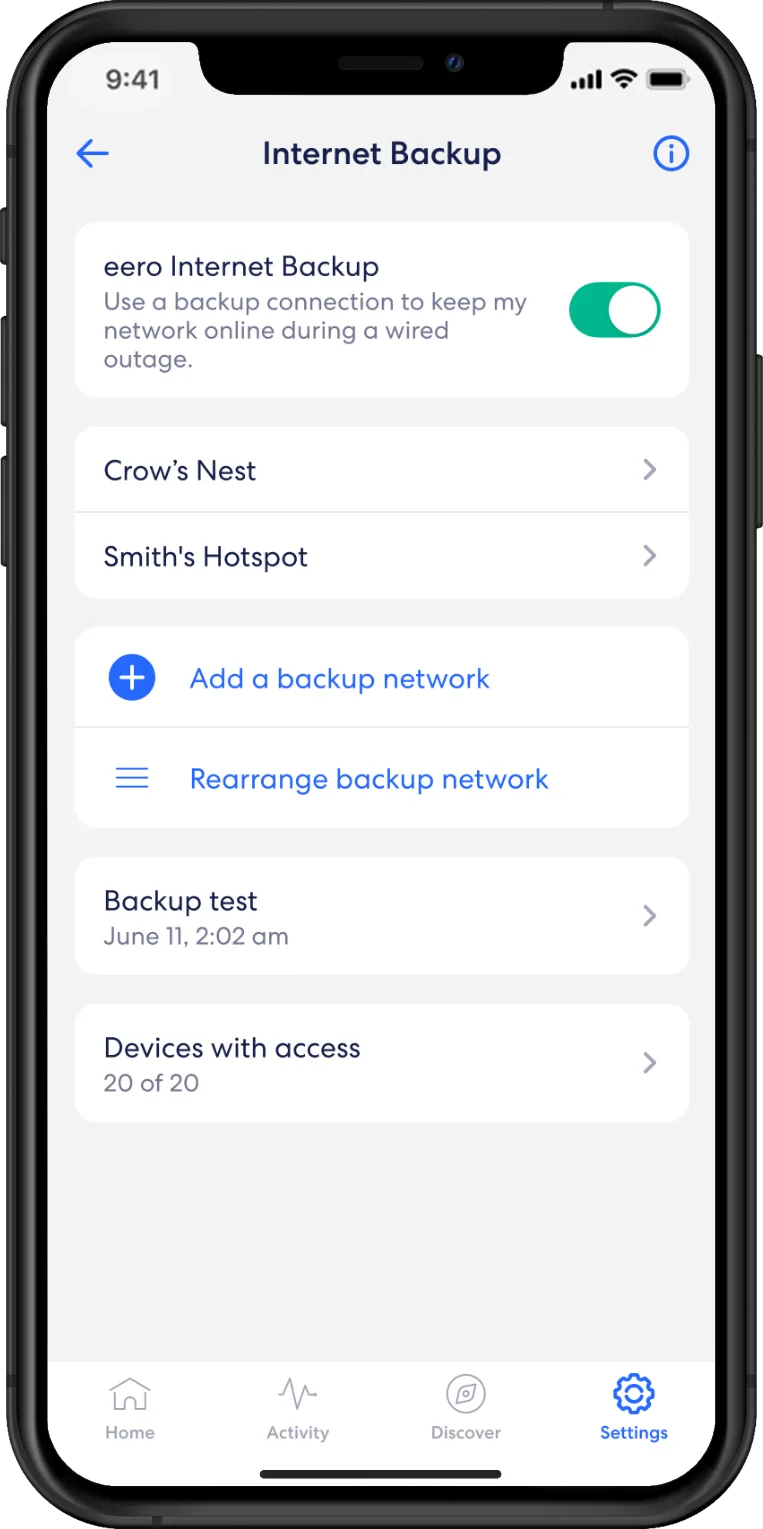Image resolution: width=763 pixels, height=1529 pixels.
Task: Open the Crow's Nest backup network
Action: (x=381, y=470)
